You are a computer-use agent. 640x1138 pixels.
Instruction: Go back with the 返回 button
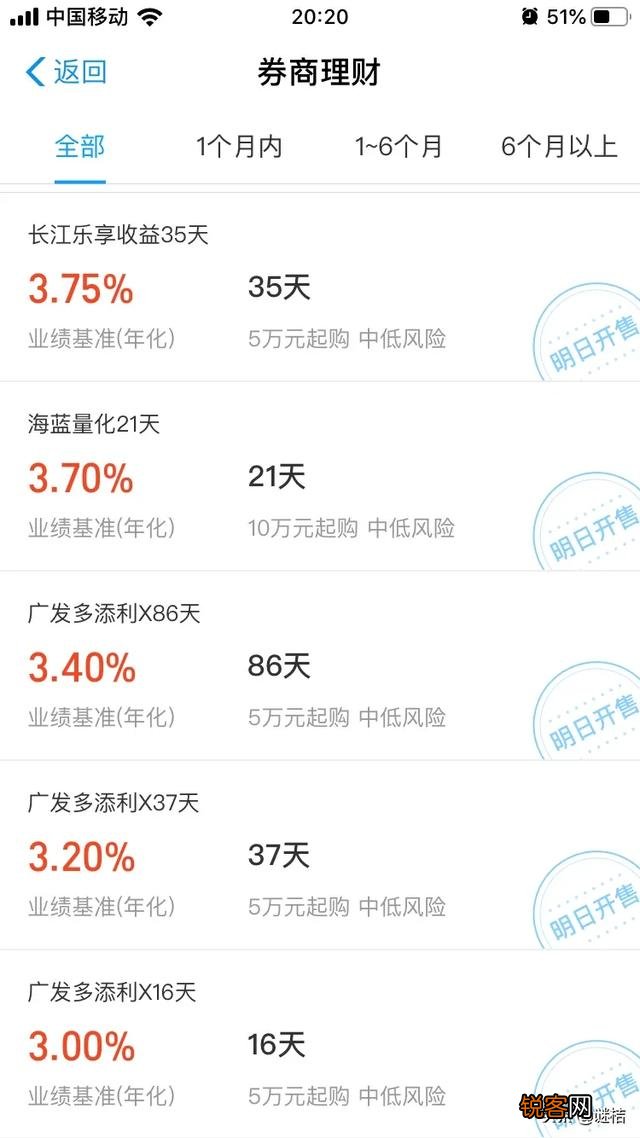click(x=66, y=73)
